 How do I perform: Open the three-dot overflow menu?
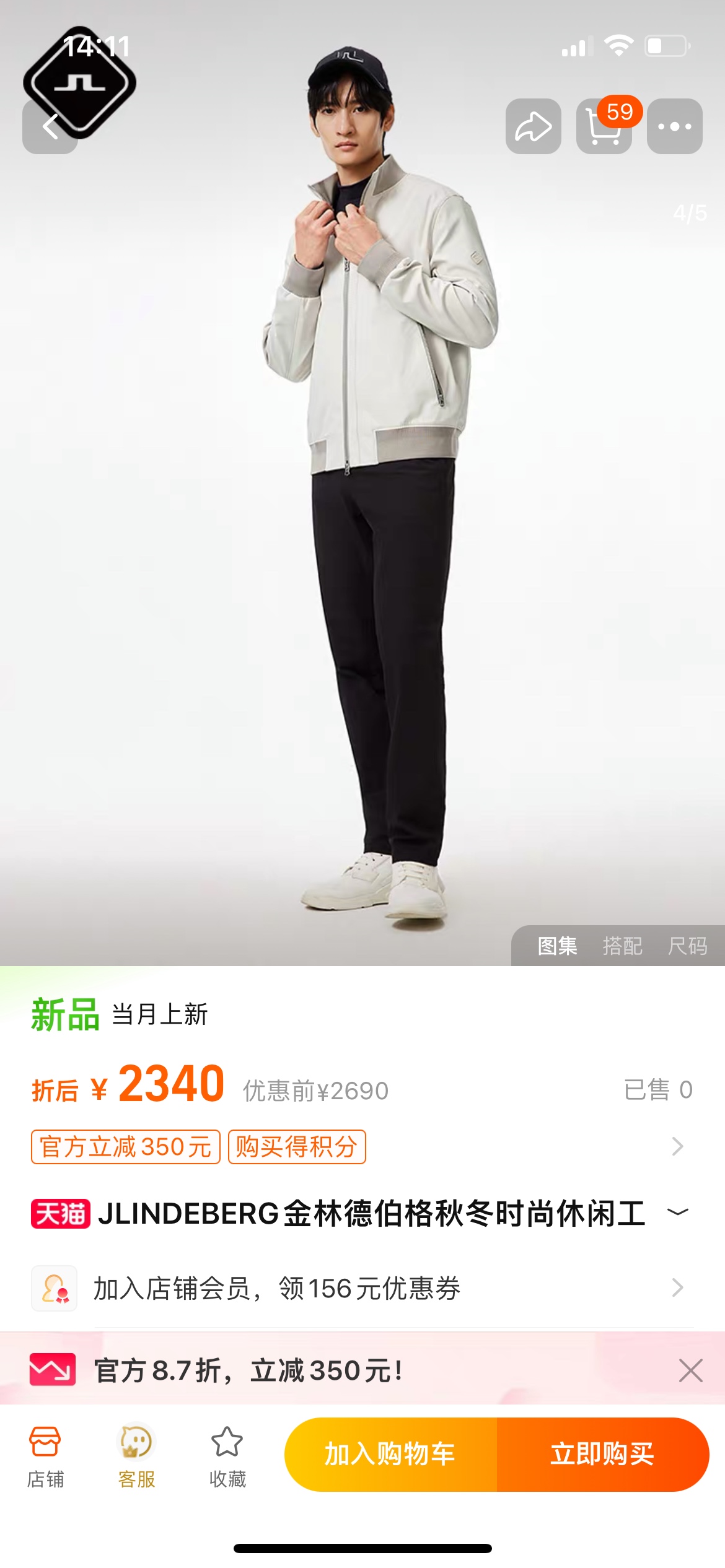click(x=674, y=126)
